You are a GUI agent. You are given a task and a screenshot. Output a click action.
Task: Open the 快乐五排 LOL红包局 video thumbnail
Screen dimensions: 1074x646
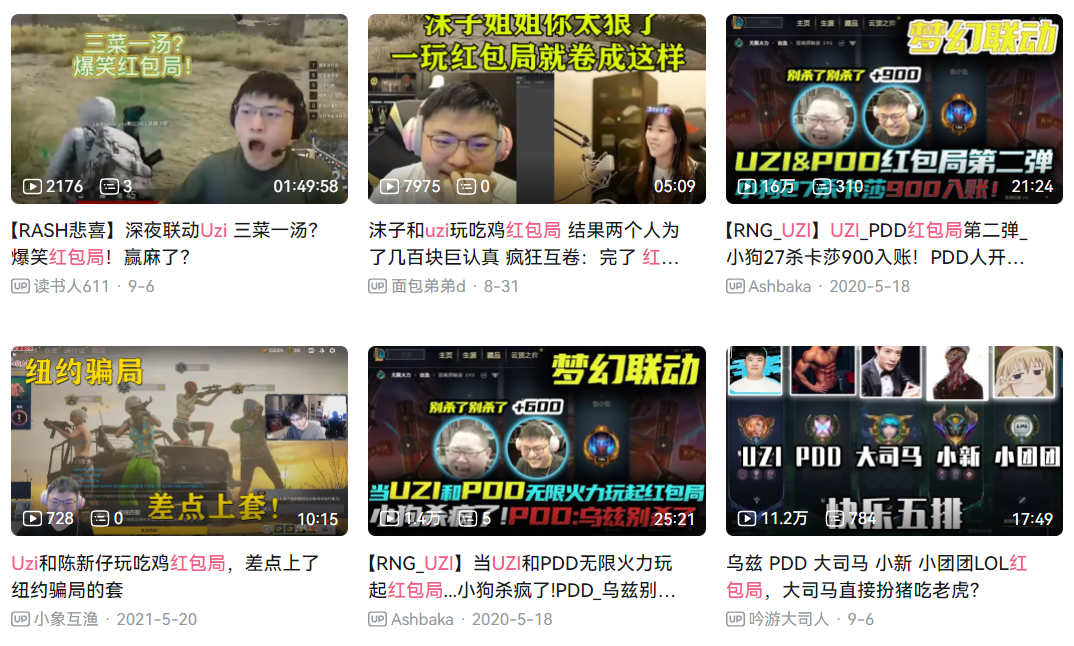(894, 440)
